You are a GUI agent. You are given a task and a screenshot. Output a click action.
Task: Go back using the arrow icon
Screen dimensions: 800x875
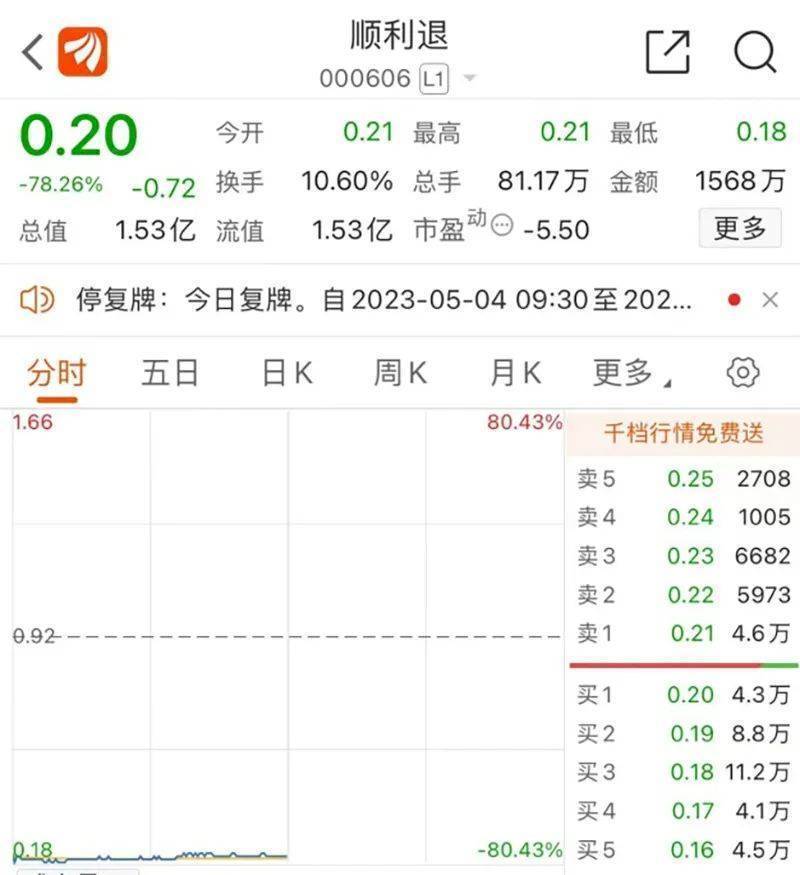[x=32, y=52]
